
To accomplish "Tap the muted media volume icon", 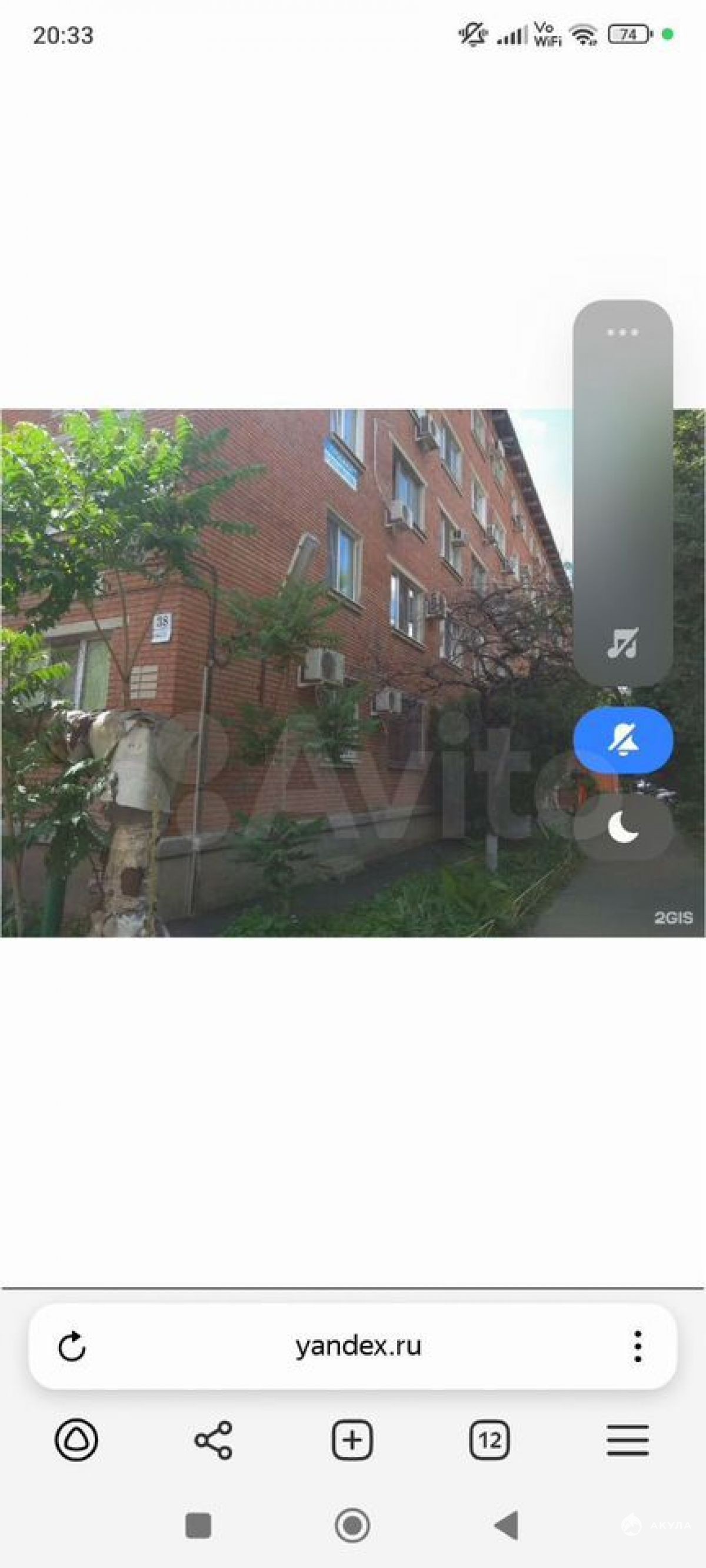I will pyautogui.click(x=622, y=643).
